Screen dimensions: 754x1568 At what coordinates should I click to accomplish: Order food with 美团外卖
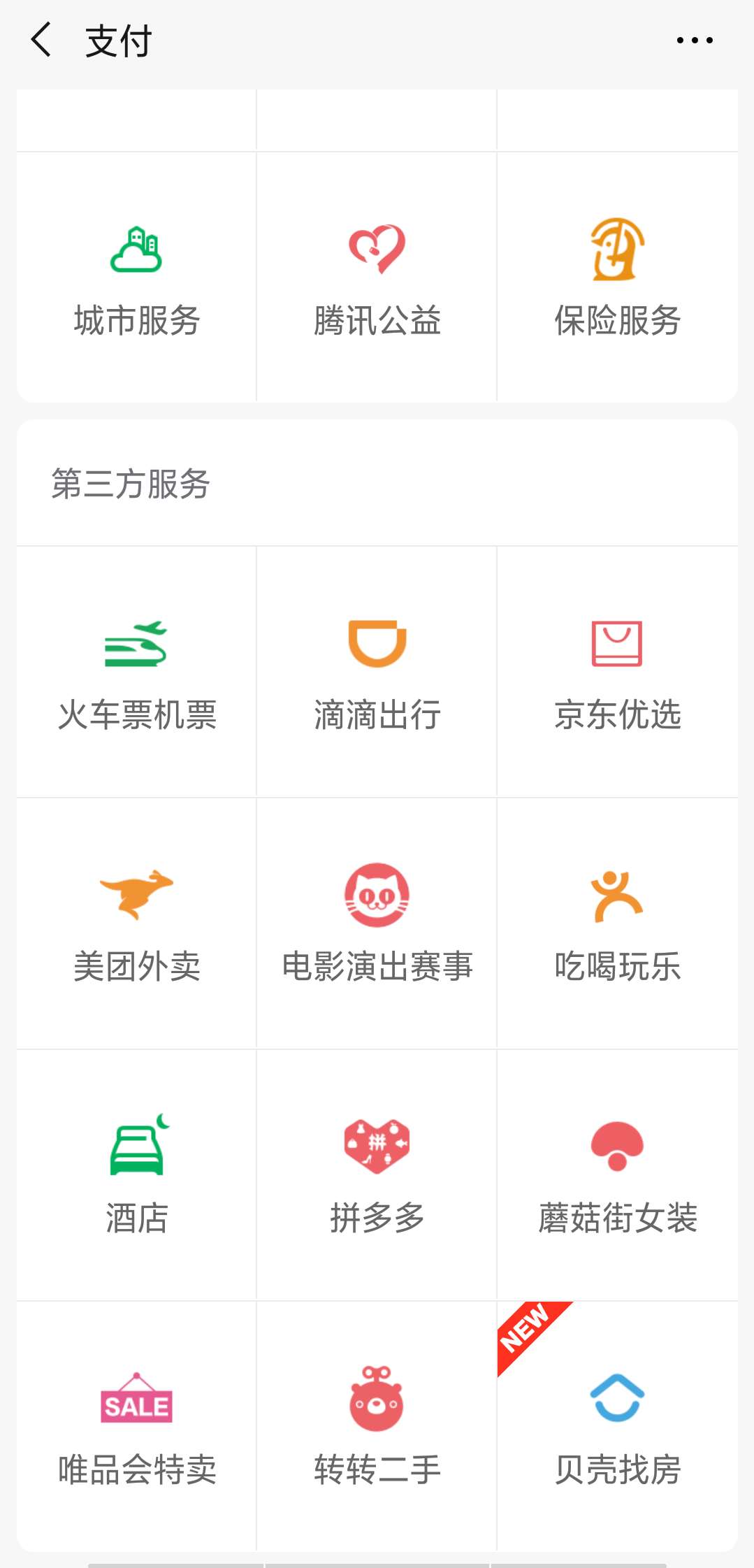click(x=137, y=923)
